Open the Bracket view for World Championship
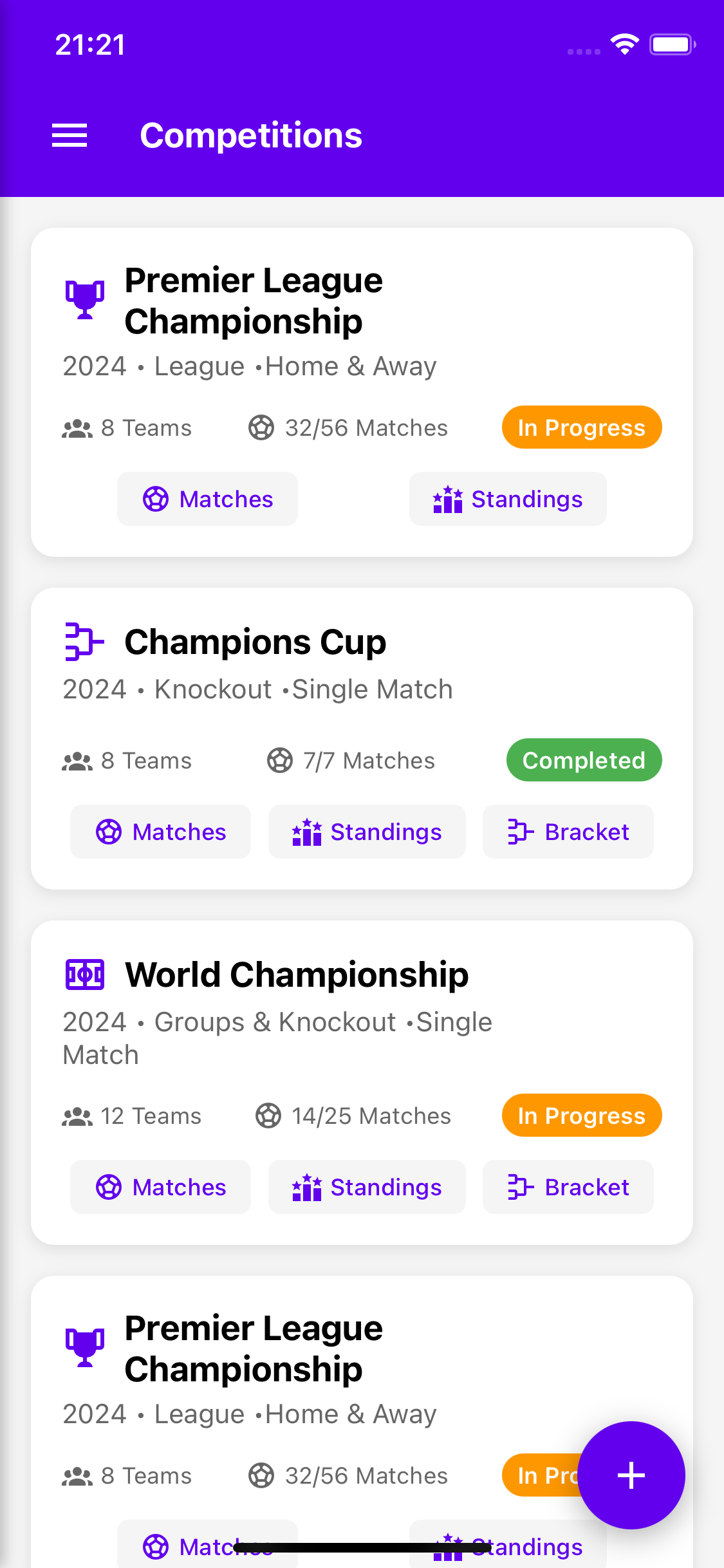Image resolution: width=724 pixels, height=1568 pixels. point(568,1187)
